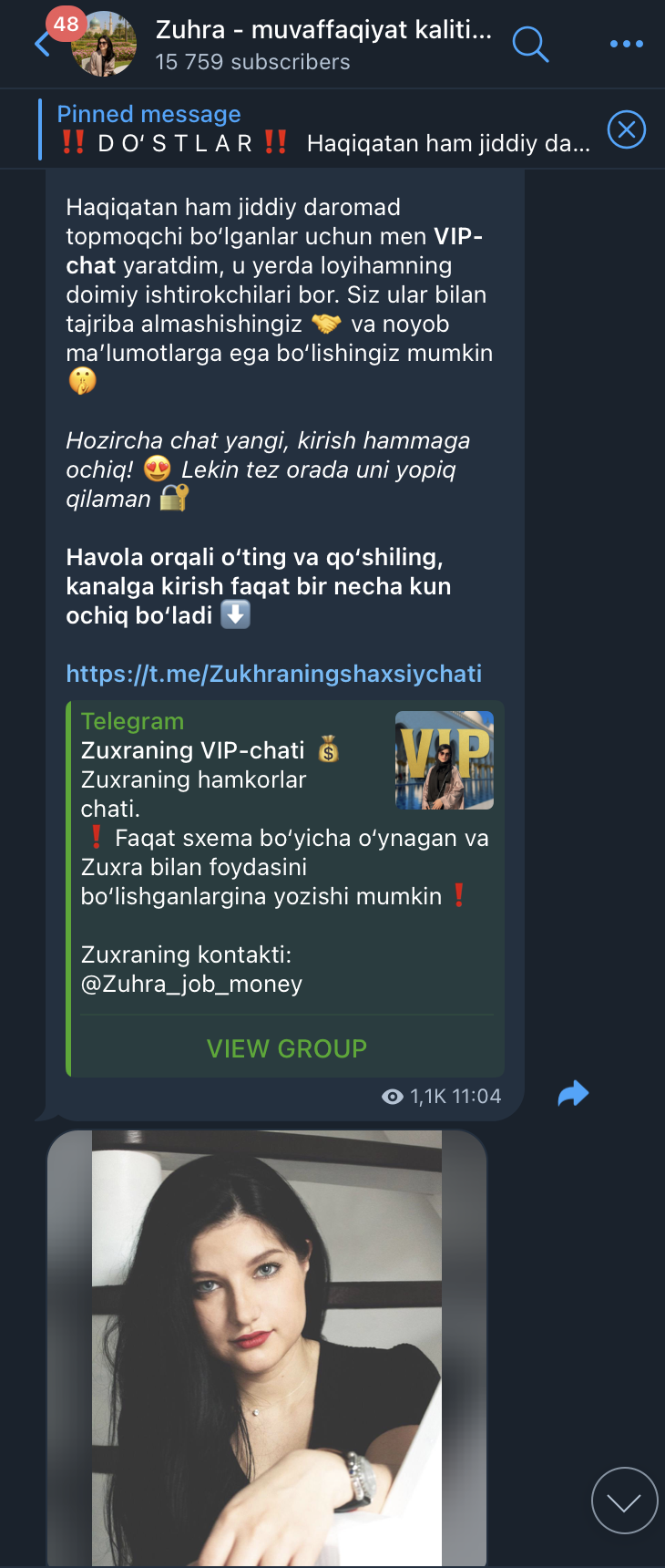
Task: Open the three-dot overflow menu
Action: [626, 44]
